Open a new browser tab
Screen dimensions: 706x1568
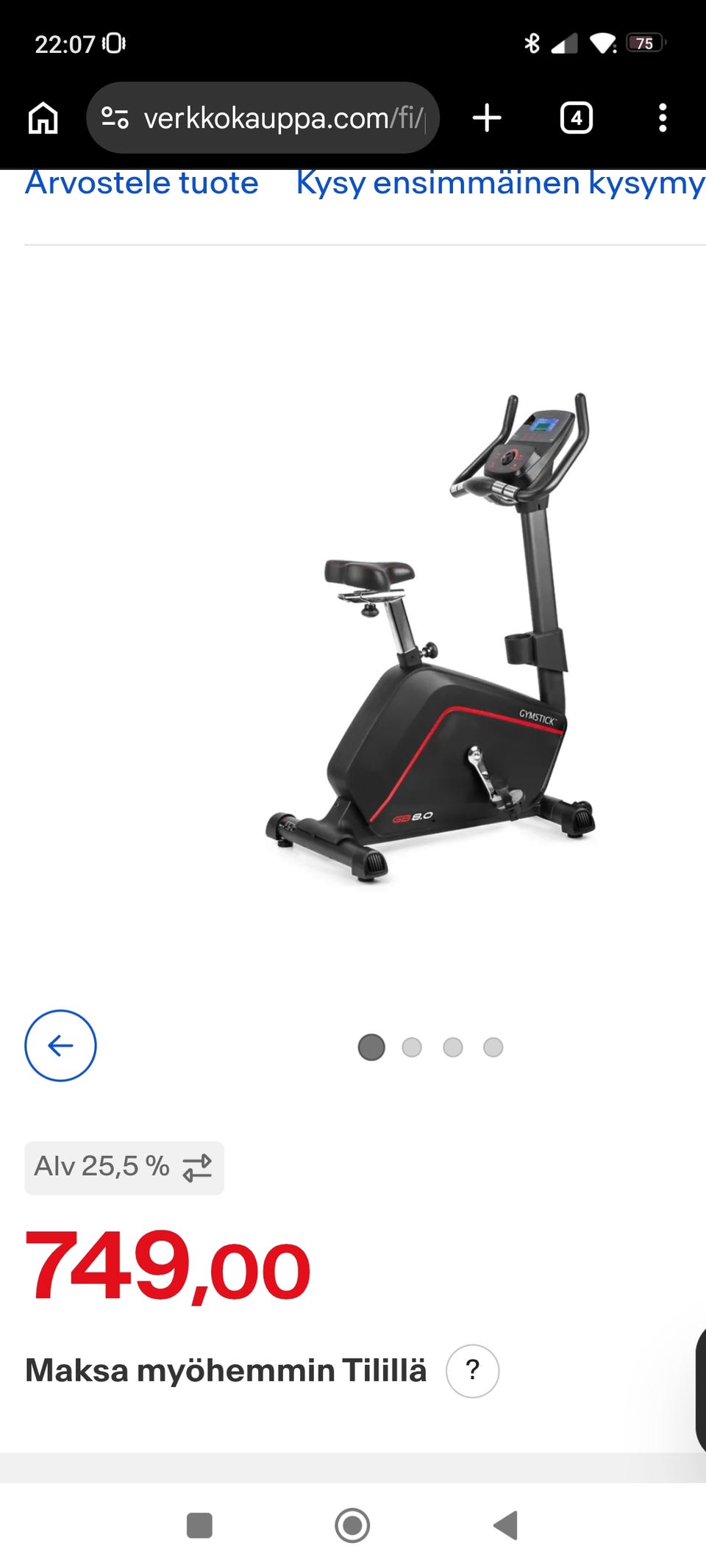click(x=487, y=118)
